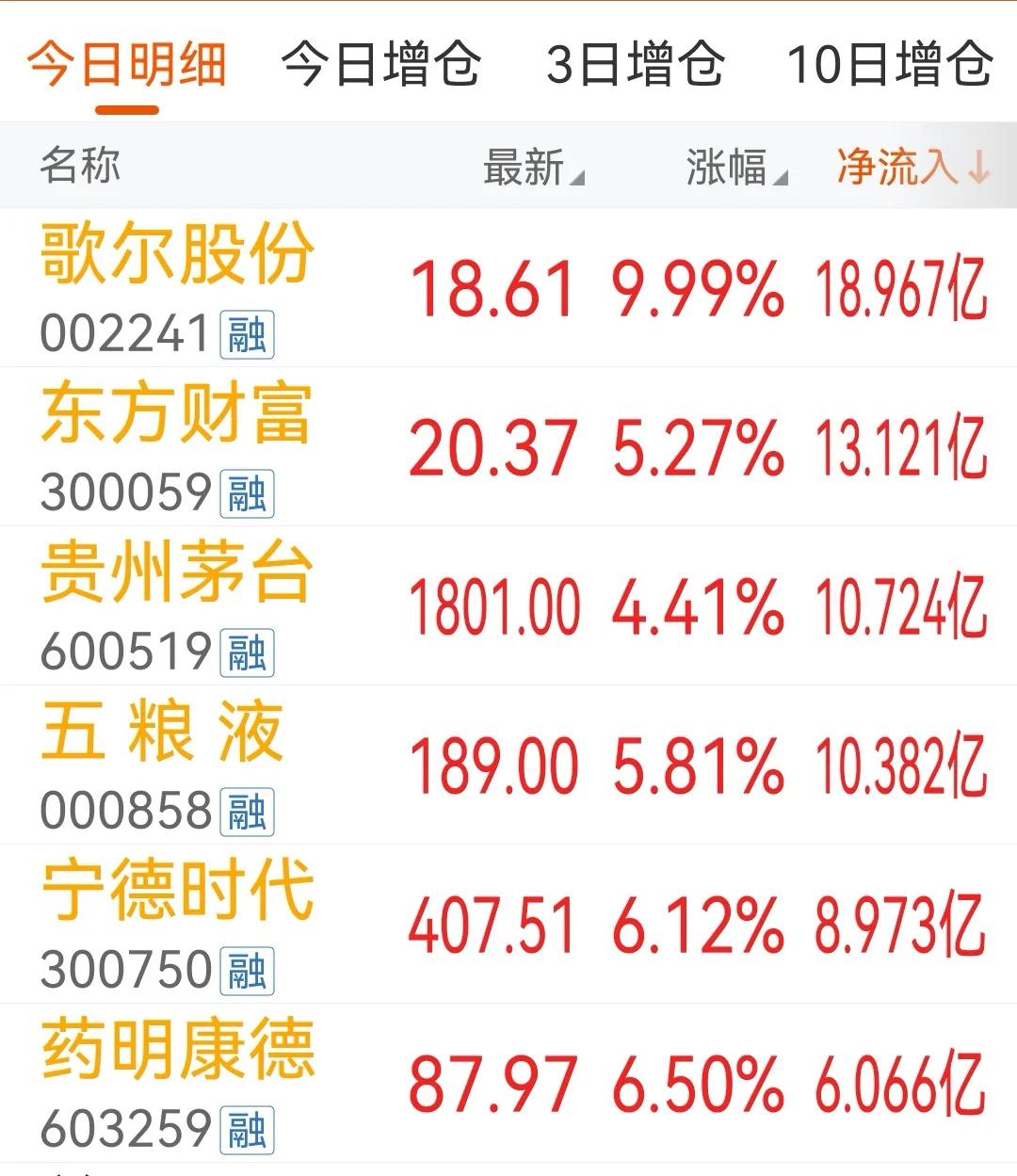The image size is (1017, 1176).
Task: Click the 贵州茅台 price 1801.00
Action: coord(494,605)
